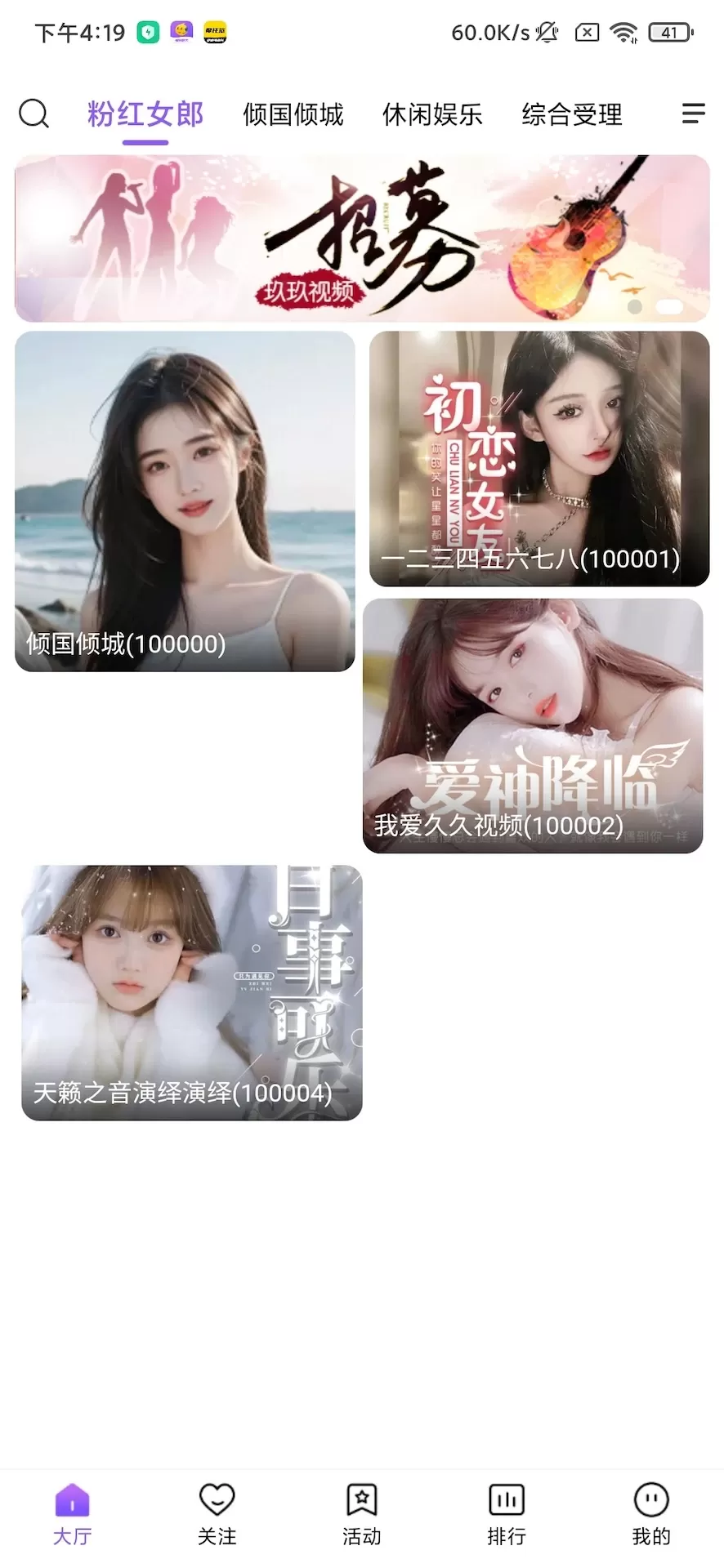The height and width of the screenshot is (1568, 724).
Task: Go to the 我的 profile tab
Action: [650, 1515]
